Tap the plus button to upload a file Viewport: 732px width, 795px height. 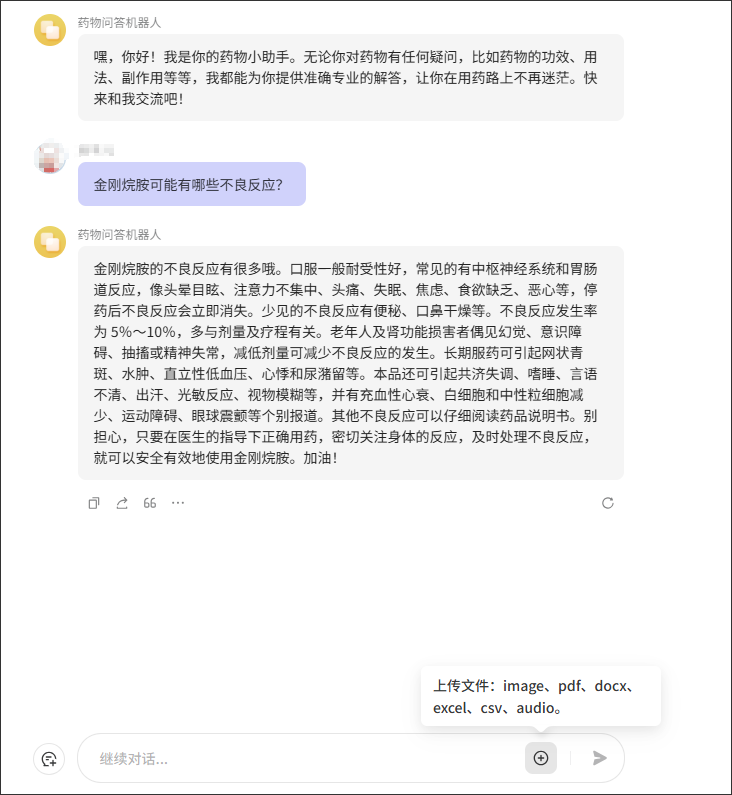[x=541, y=758]
